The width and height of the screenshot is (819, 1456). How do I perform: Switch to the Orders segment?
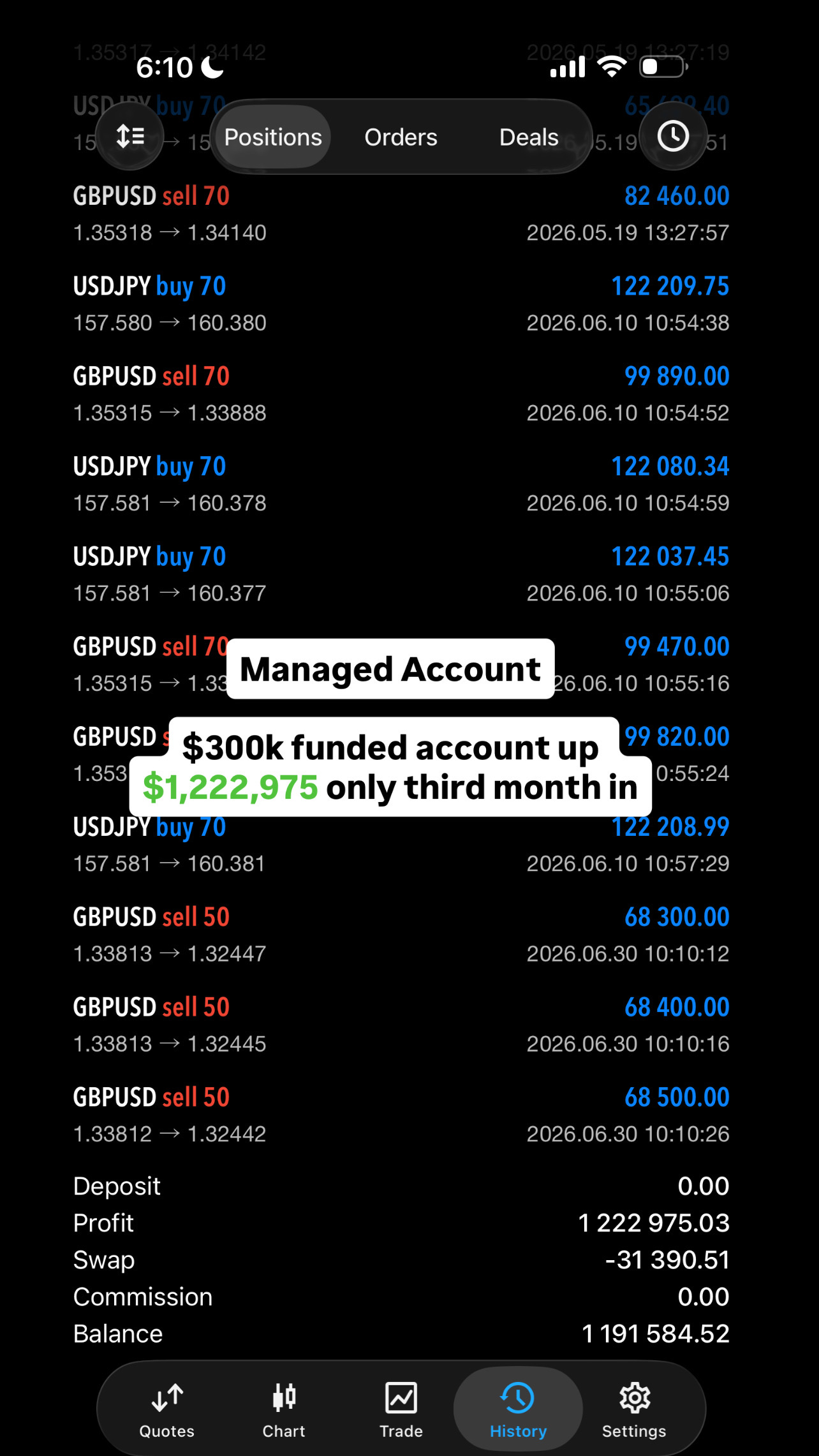pyautogui.click(x=401, y=137)
